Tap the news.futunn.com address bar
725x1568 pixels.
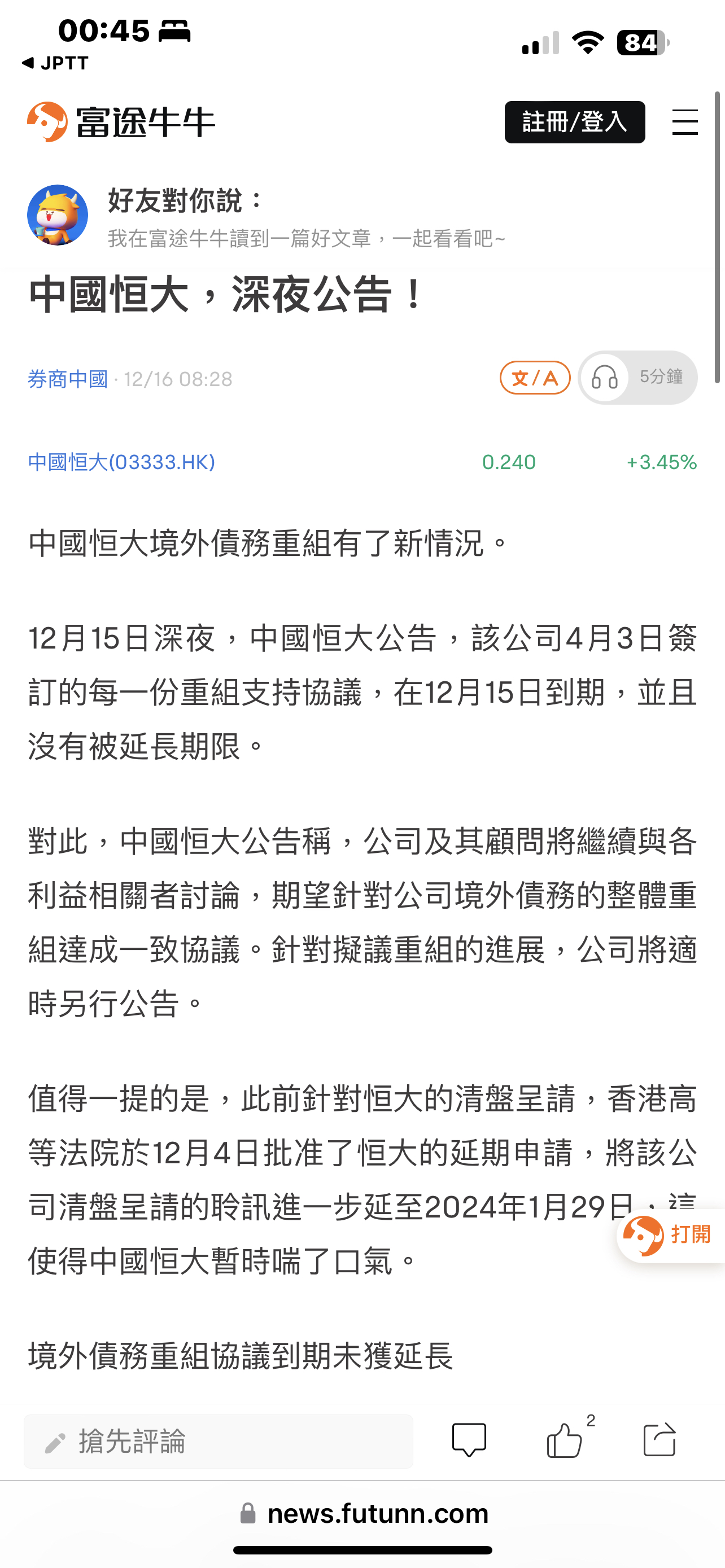364,1513
